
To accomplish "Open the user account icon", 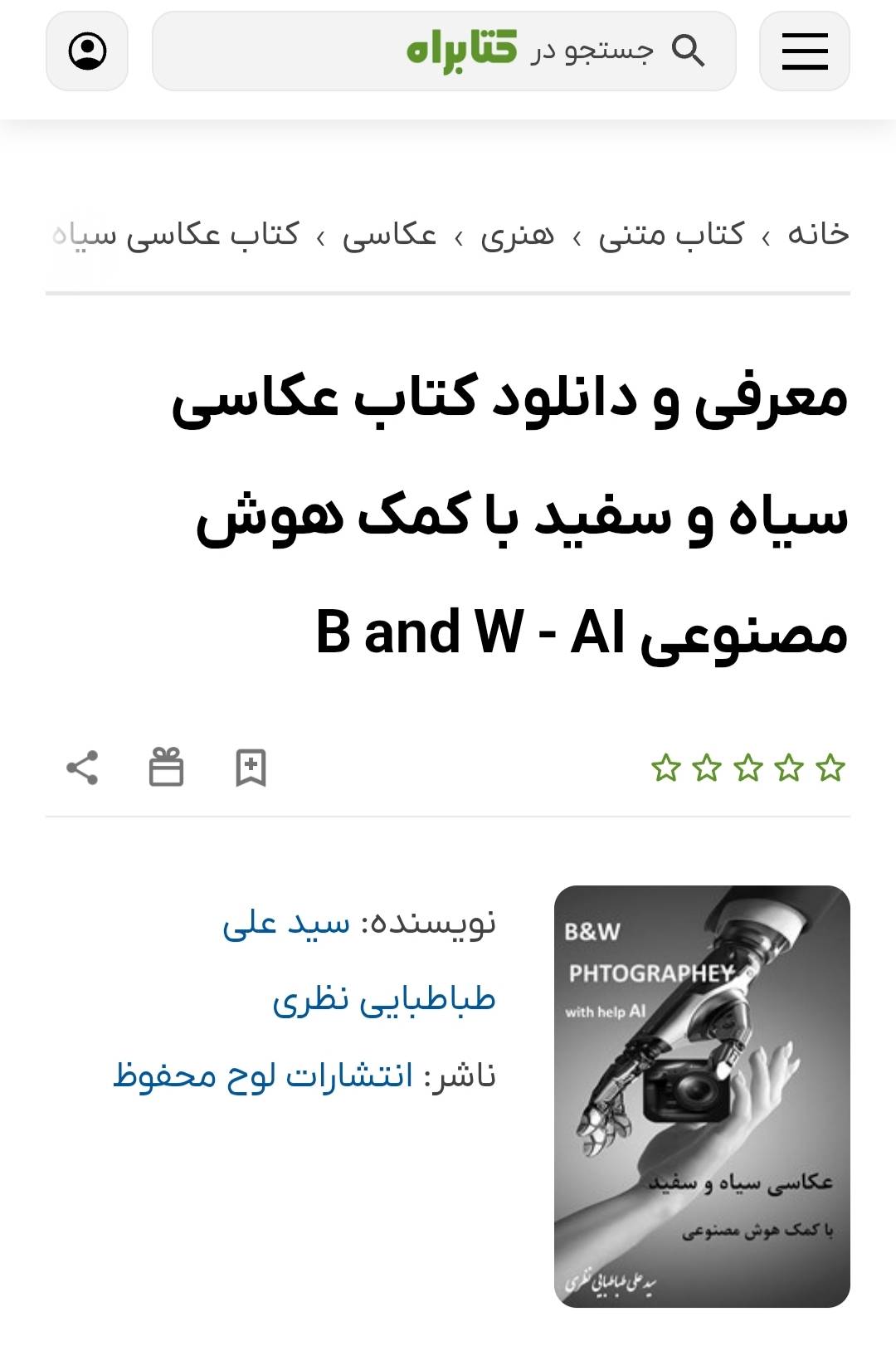I will tap(87, 51).
